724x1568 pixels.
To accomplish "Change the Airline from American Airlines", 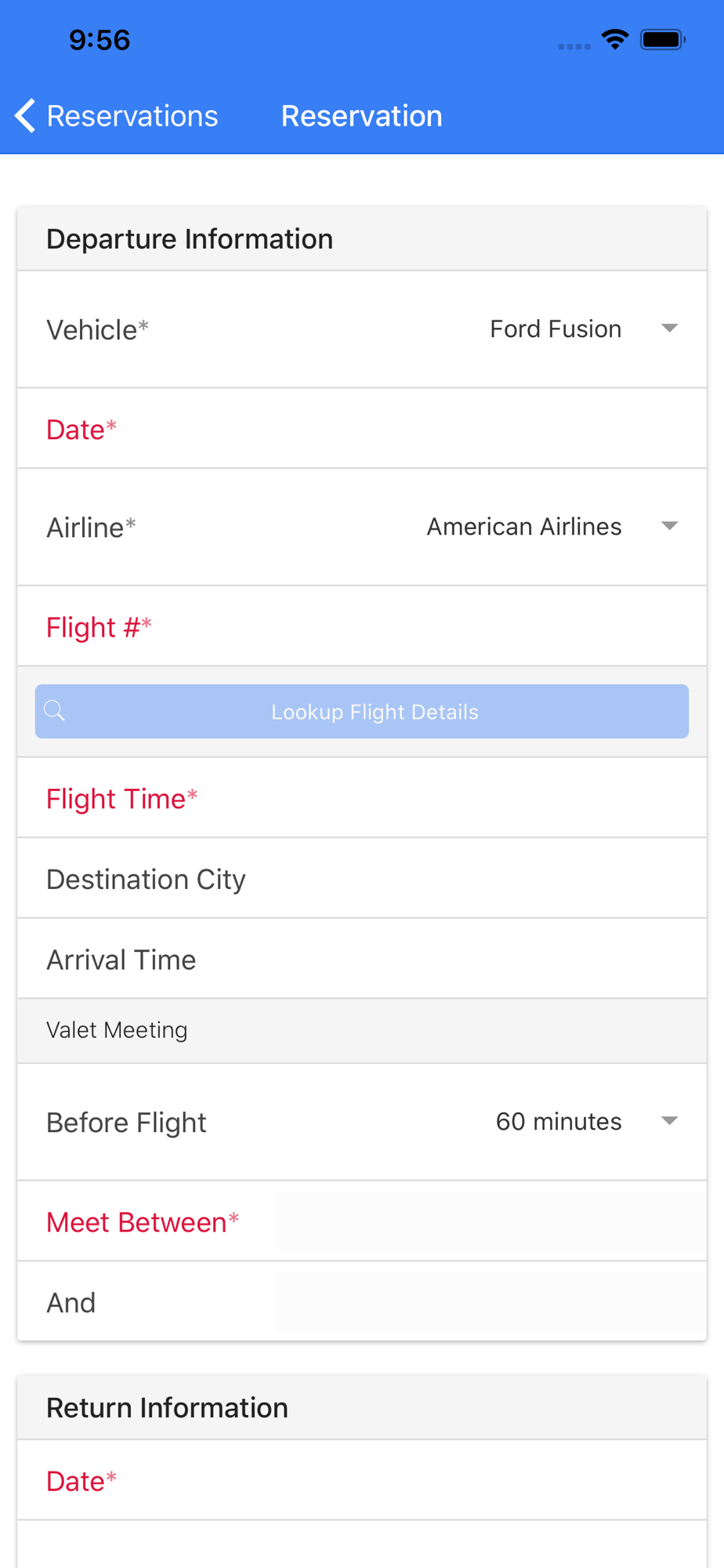I will (x=552, y=527).
